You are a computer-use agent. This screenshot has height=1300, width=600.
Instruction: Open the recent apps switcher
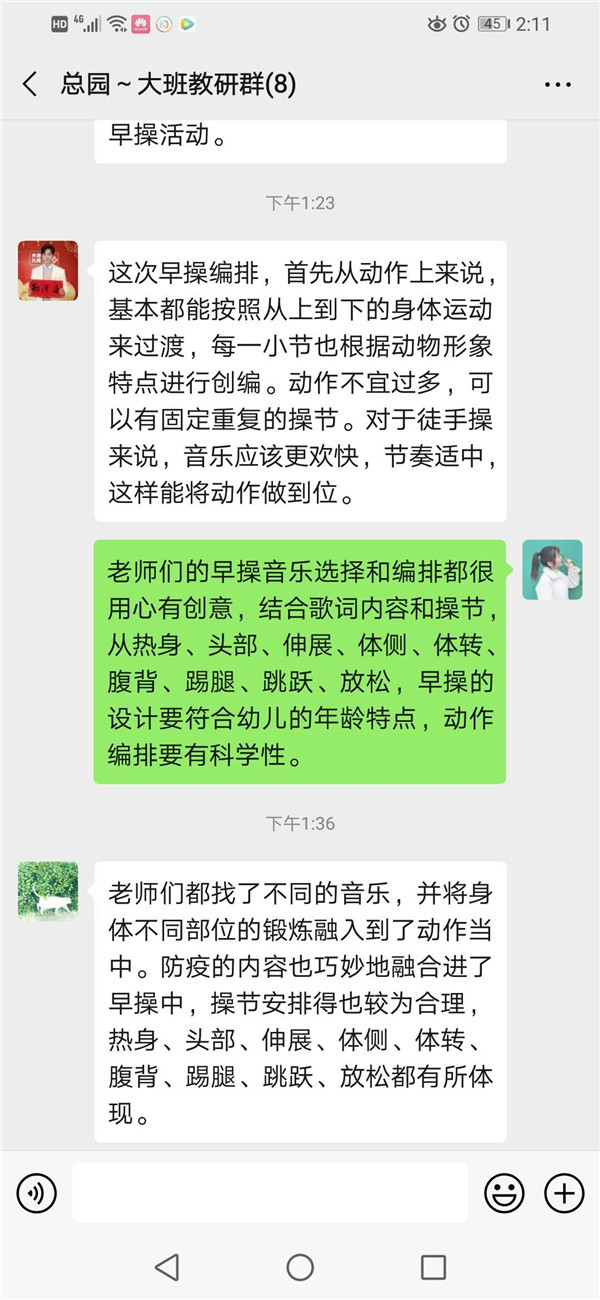tap(433, 1268)
